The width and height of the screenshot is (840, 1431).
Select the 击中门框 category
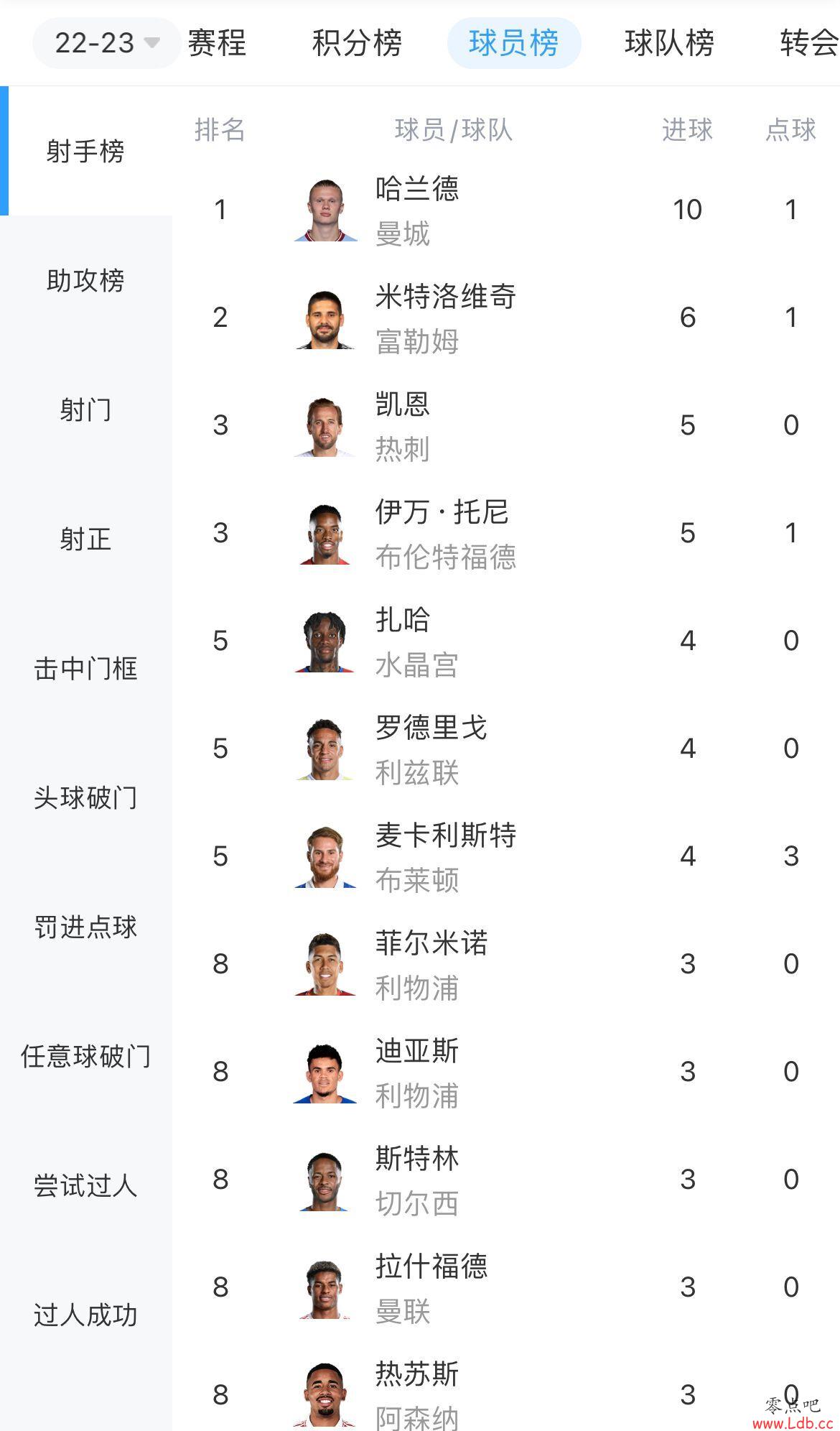[x=86, y=668]
